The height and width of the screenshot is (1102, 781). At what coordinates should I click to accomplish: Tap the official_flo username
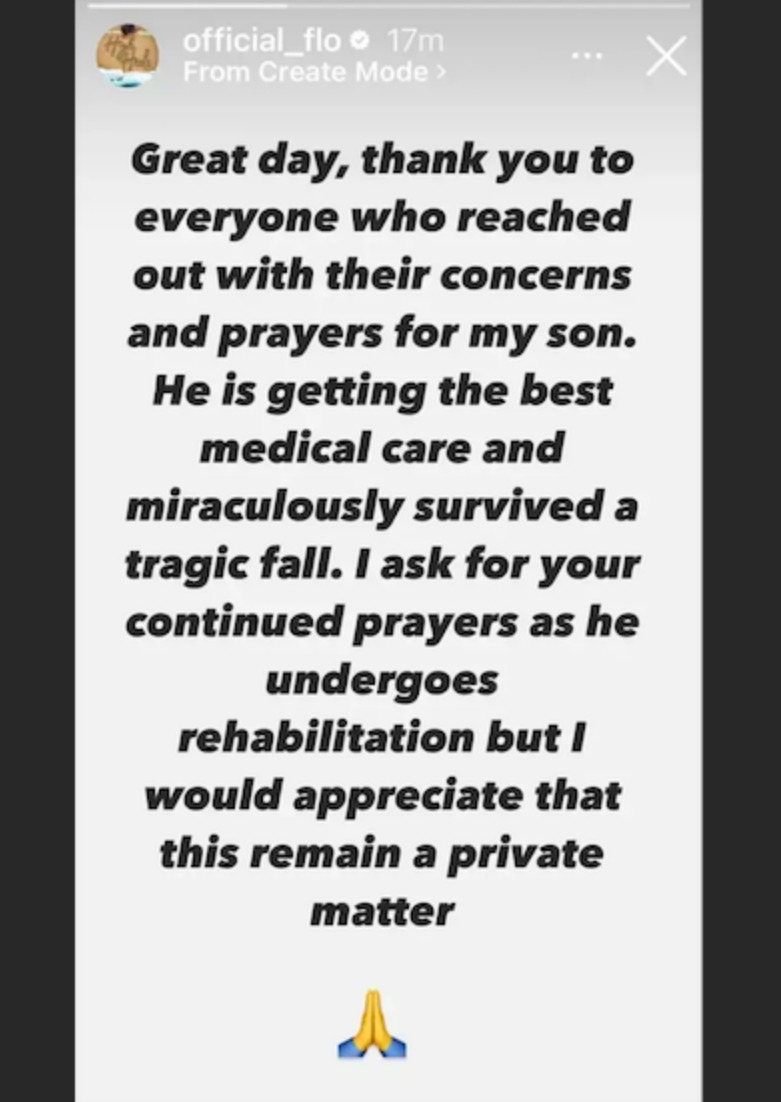[x=262, y=42]
